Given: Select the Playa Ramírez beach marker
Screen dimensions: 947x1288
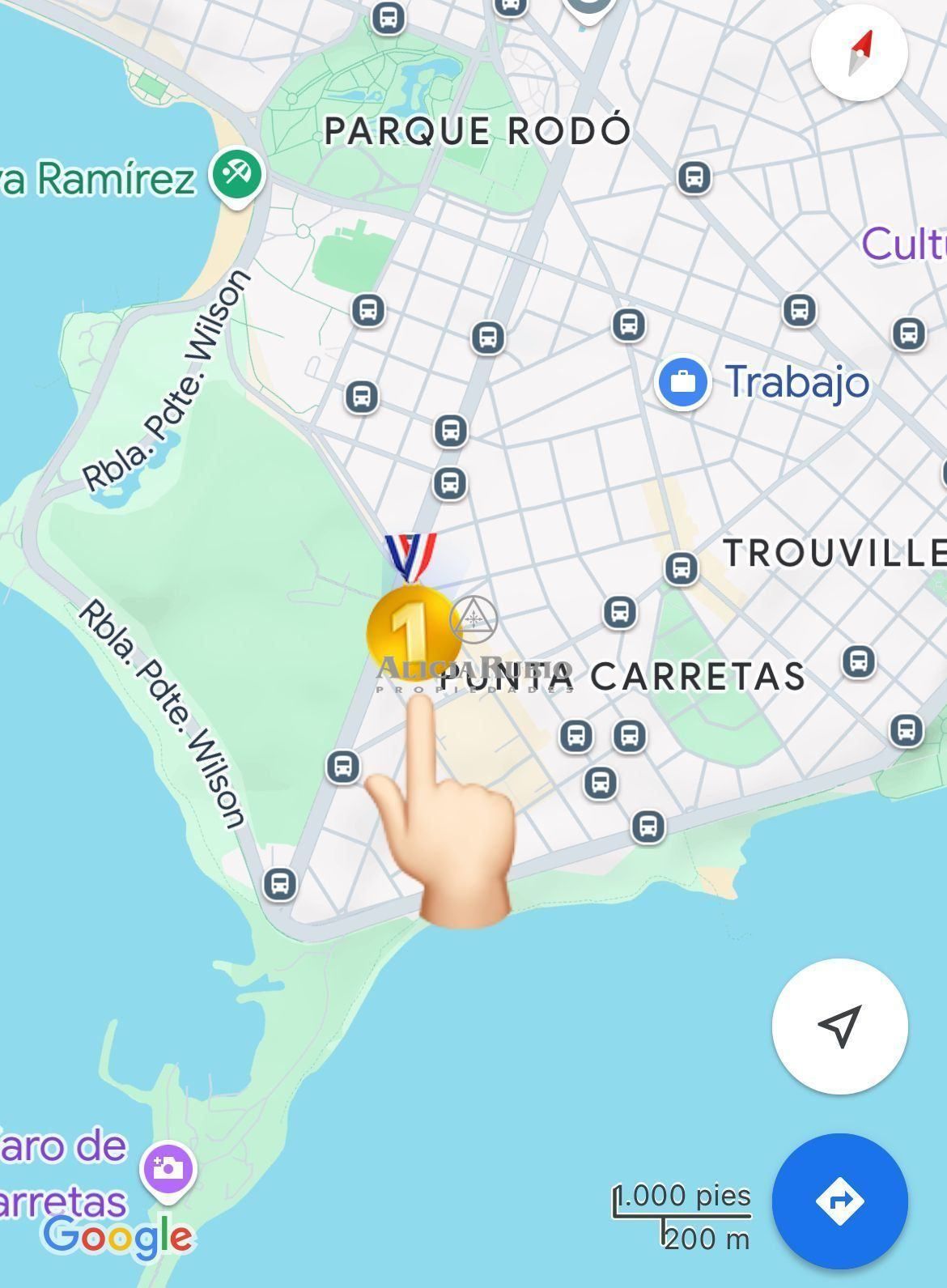Looking at the screenshot, I should pos(237,175).
